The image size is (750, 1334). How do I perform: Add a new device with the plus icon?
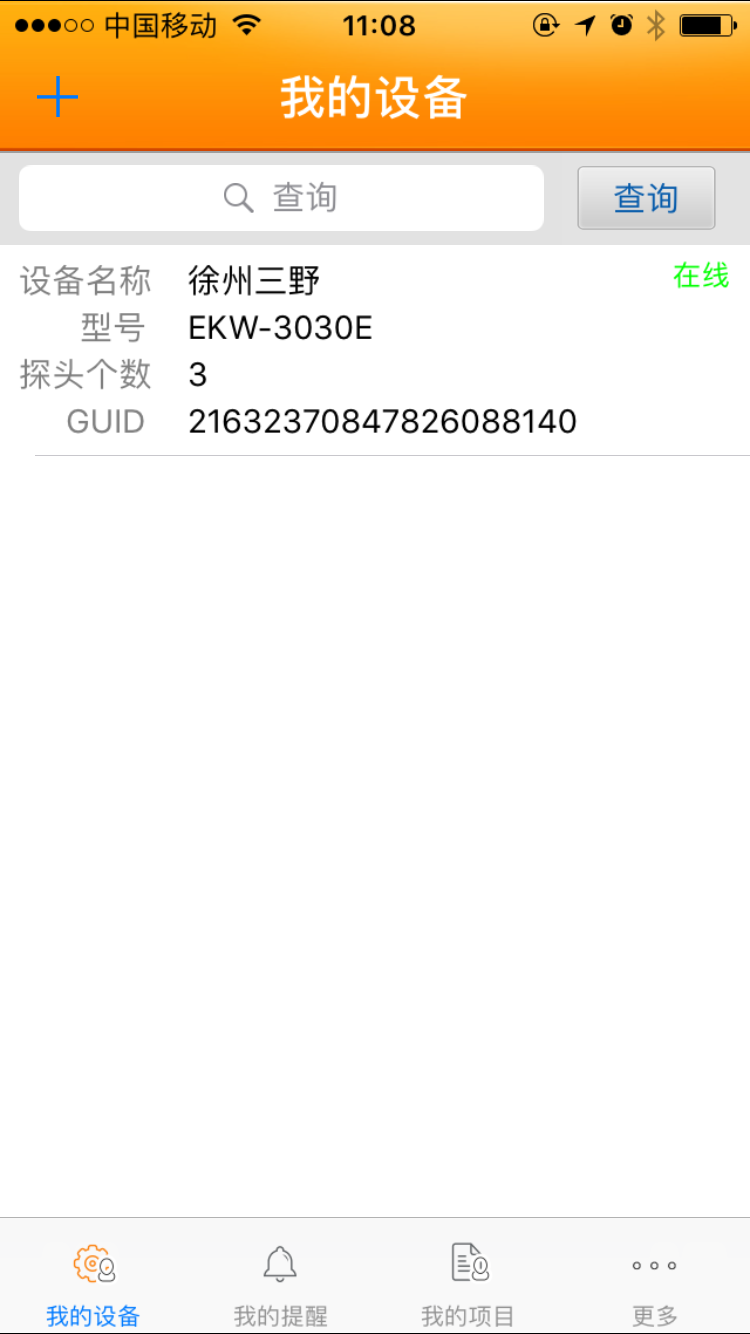[x=58, y=97]
